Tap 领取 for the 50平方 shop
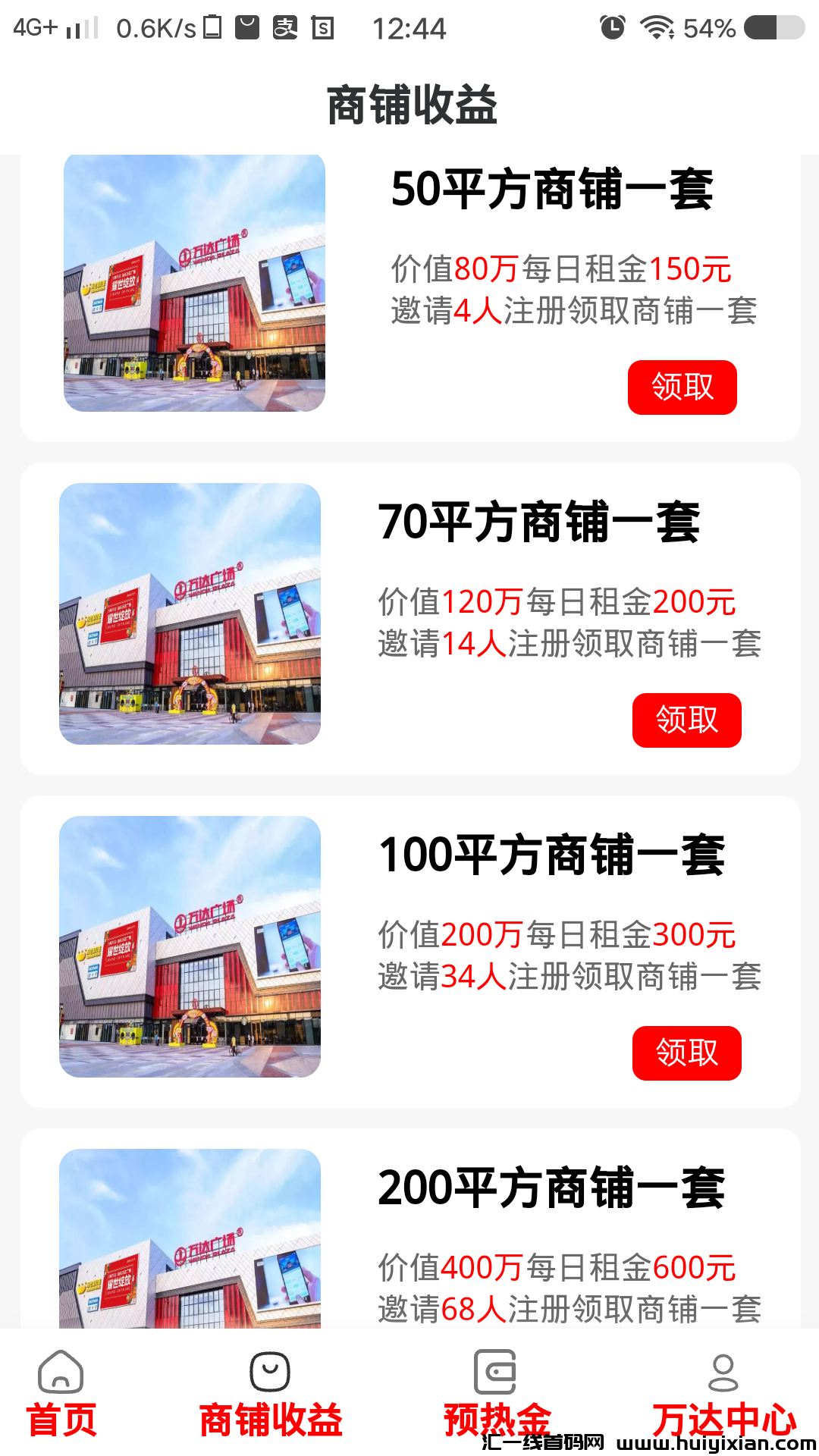This screenshot has height=1456, width=819. [682, 388]
